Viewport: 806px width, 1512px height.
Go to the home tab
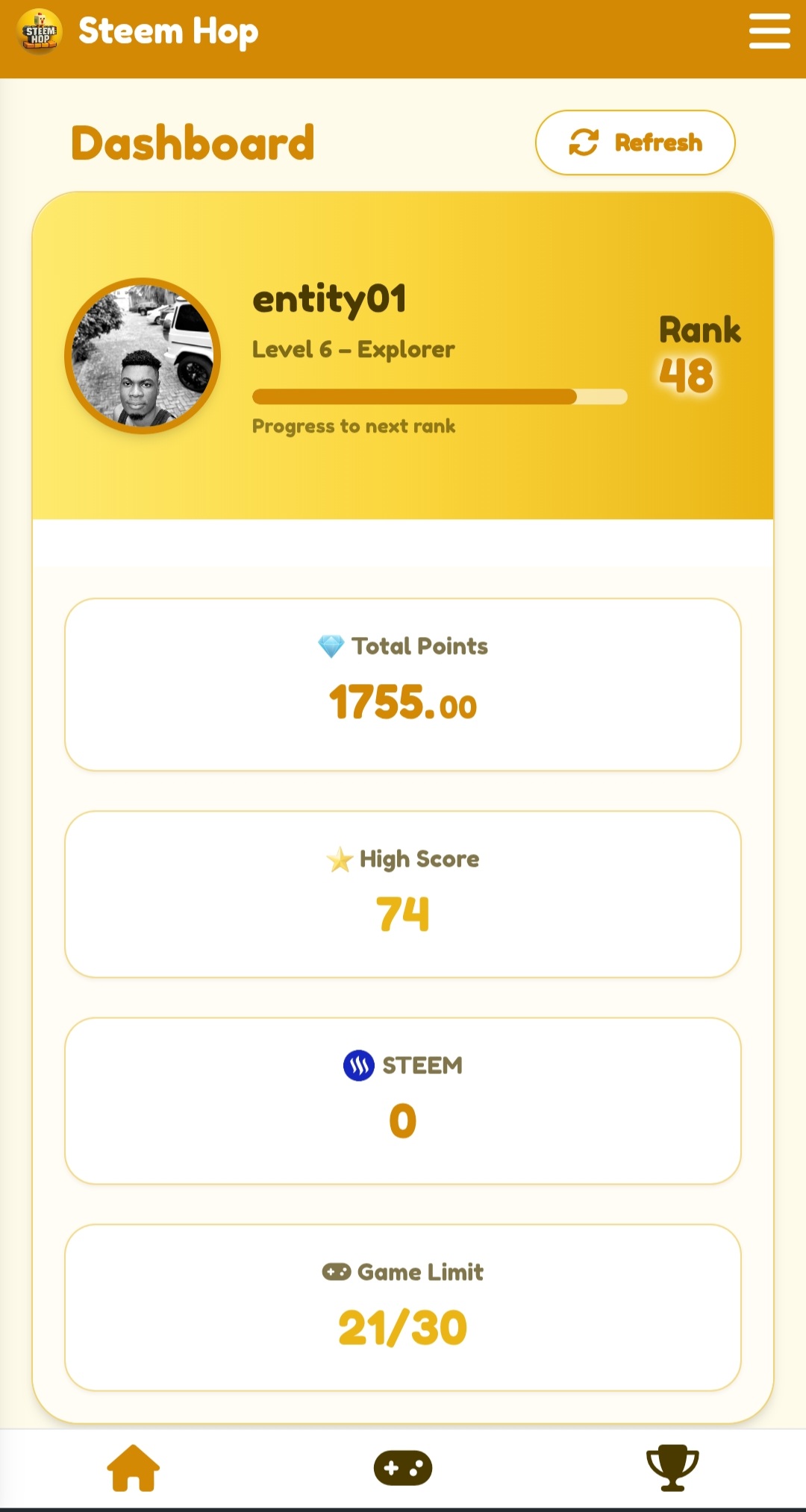tap(134, 1467)
